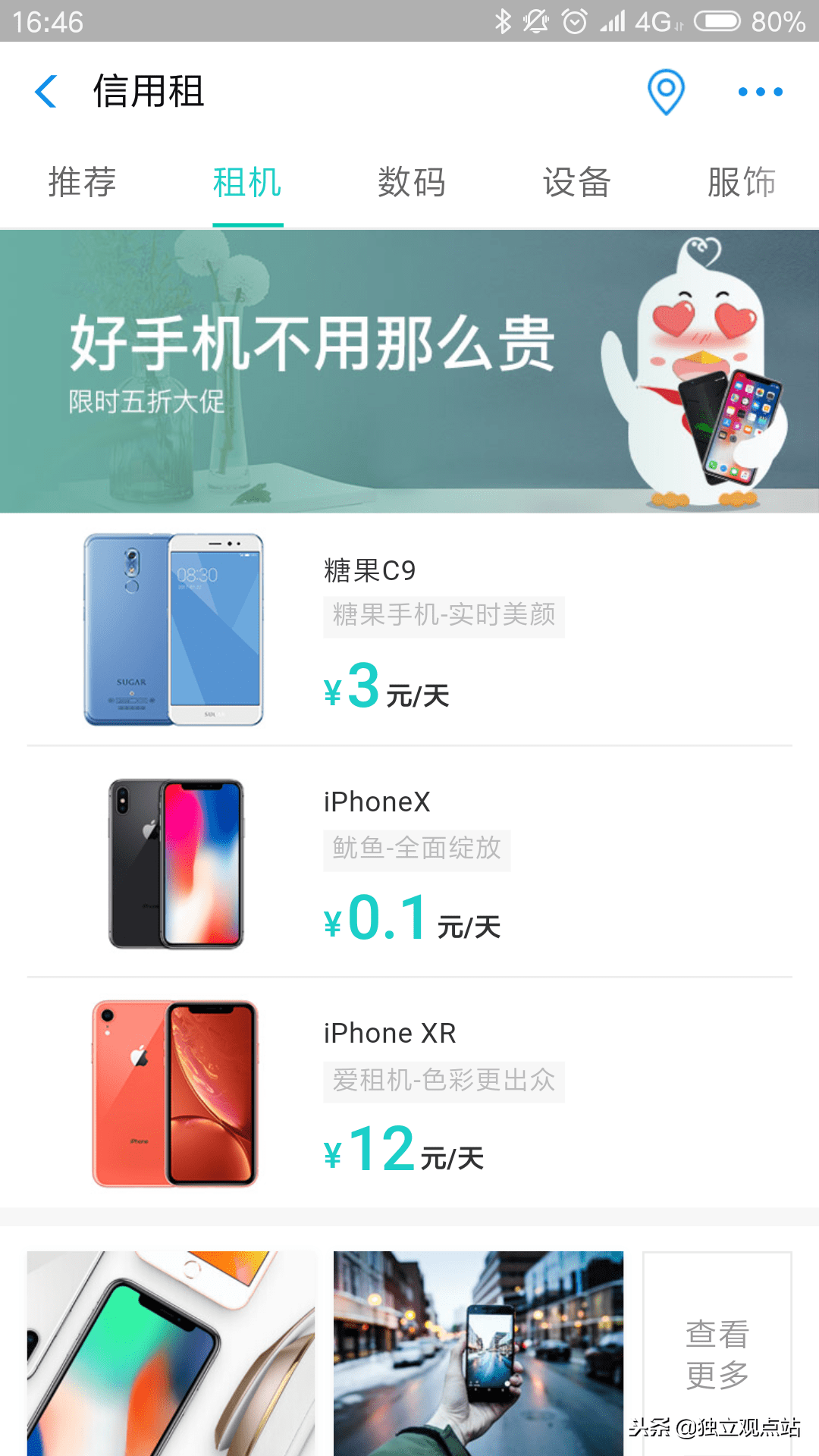
Task: Go back from the 信用租 page
Action: tap(47, 92)
